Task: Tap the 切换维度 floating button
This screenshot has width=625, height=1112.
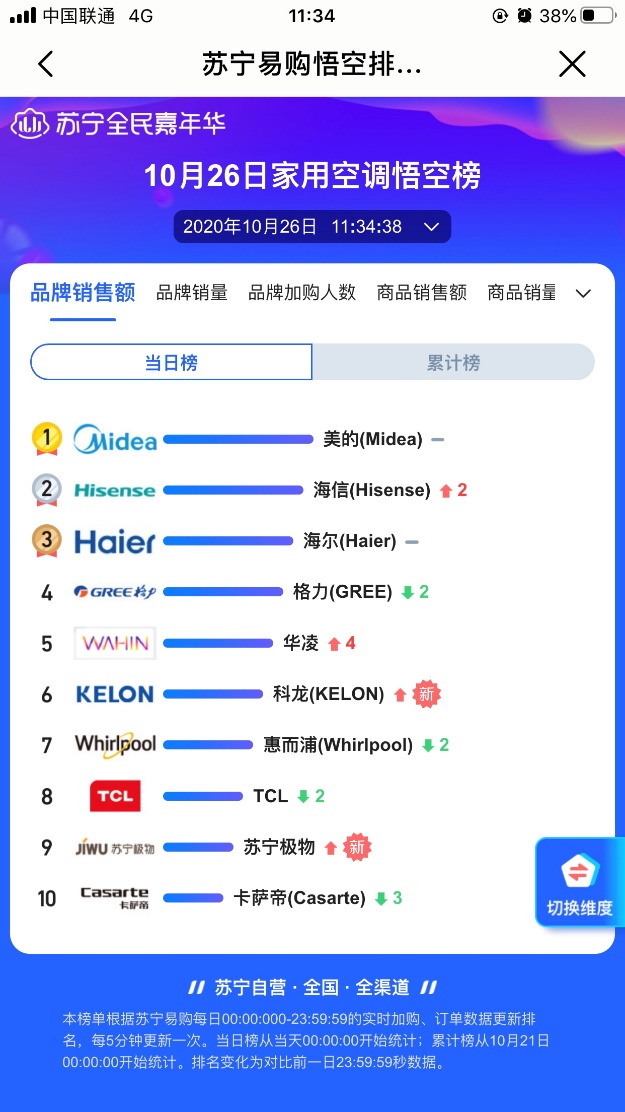Action: pyautogui.click(x=580, y=883)
